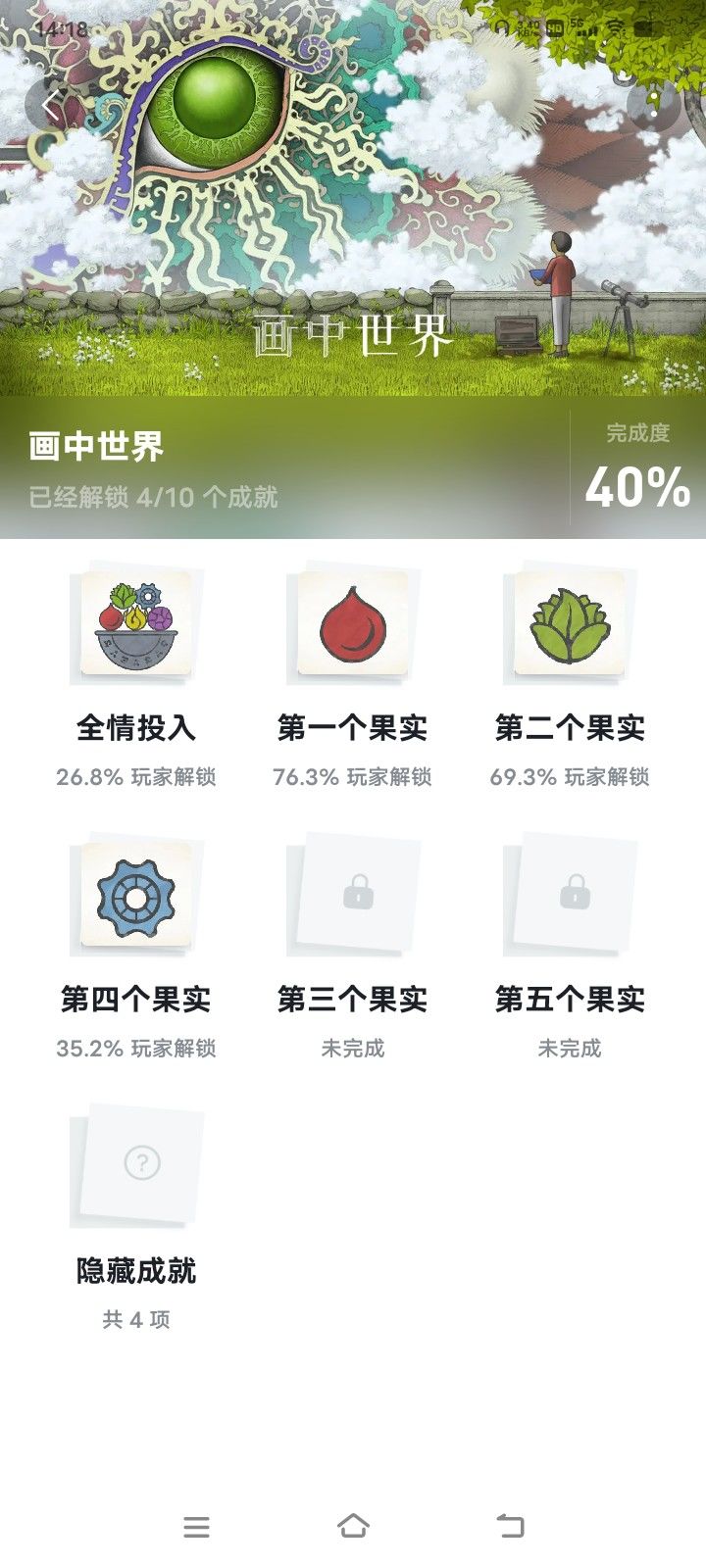Open the recent apps menu
The image size is (706, 1568).
(x=196, y=1526)
